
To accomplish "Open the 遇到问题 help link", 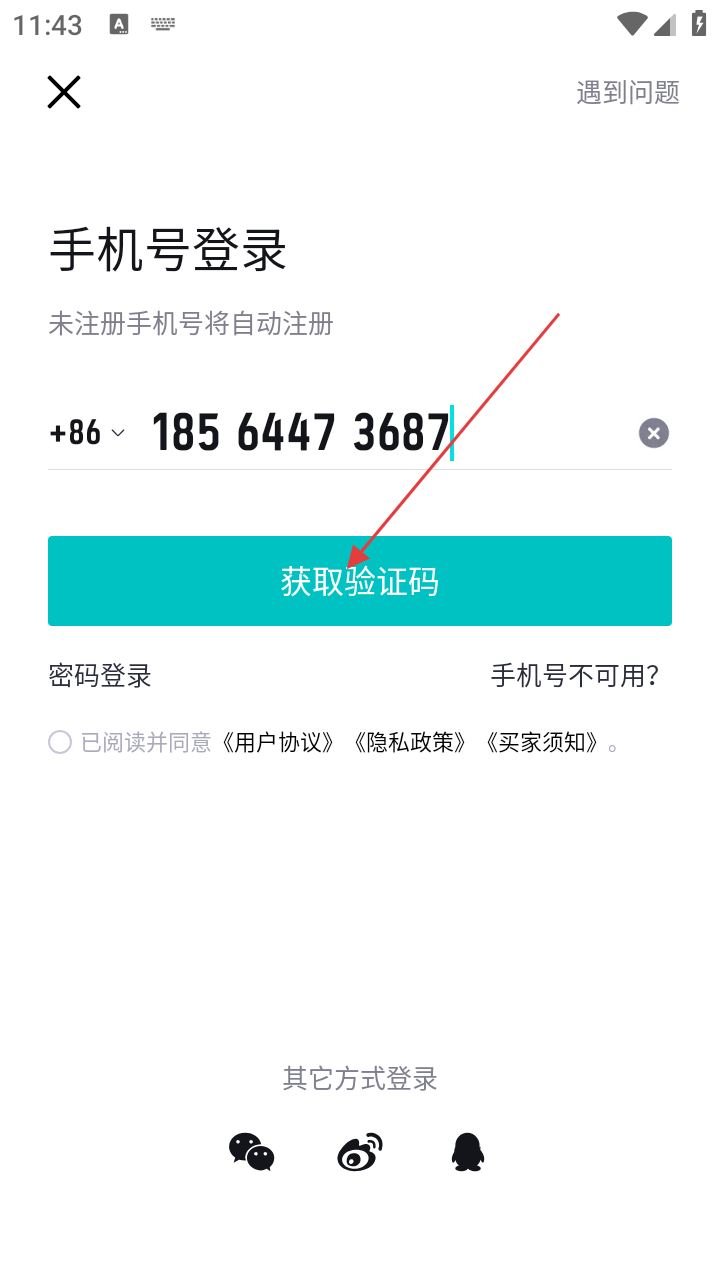I will point(627,92).
